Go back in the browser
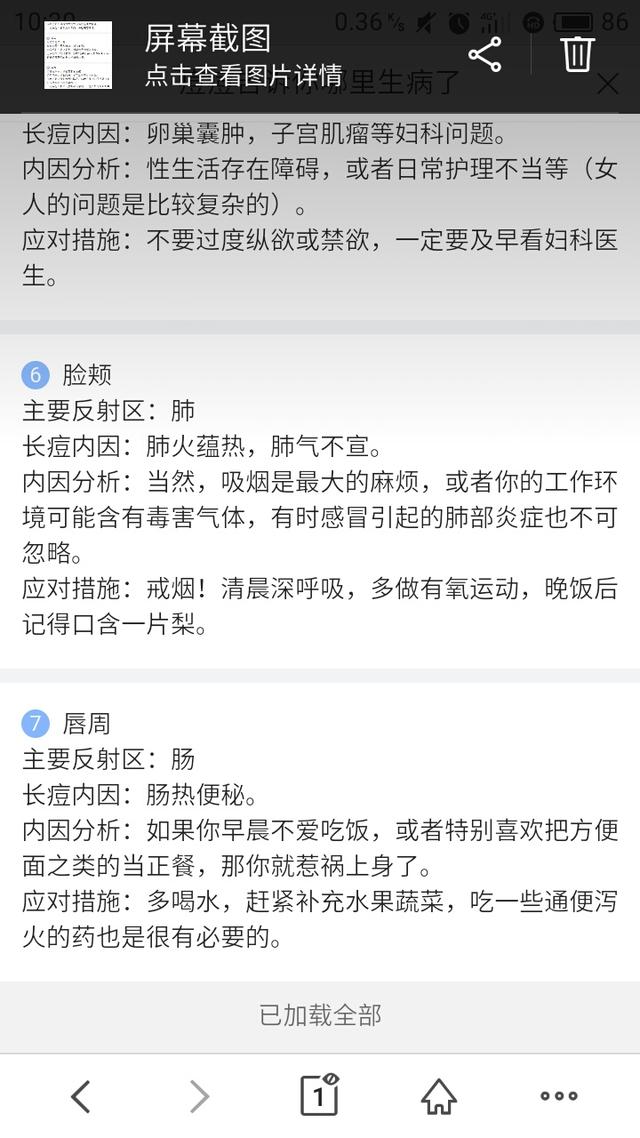 pos(81,1096)
